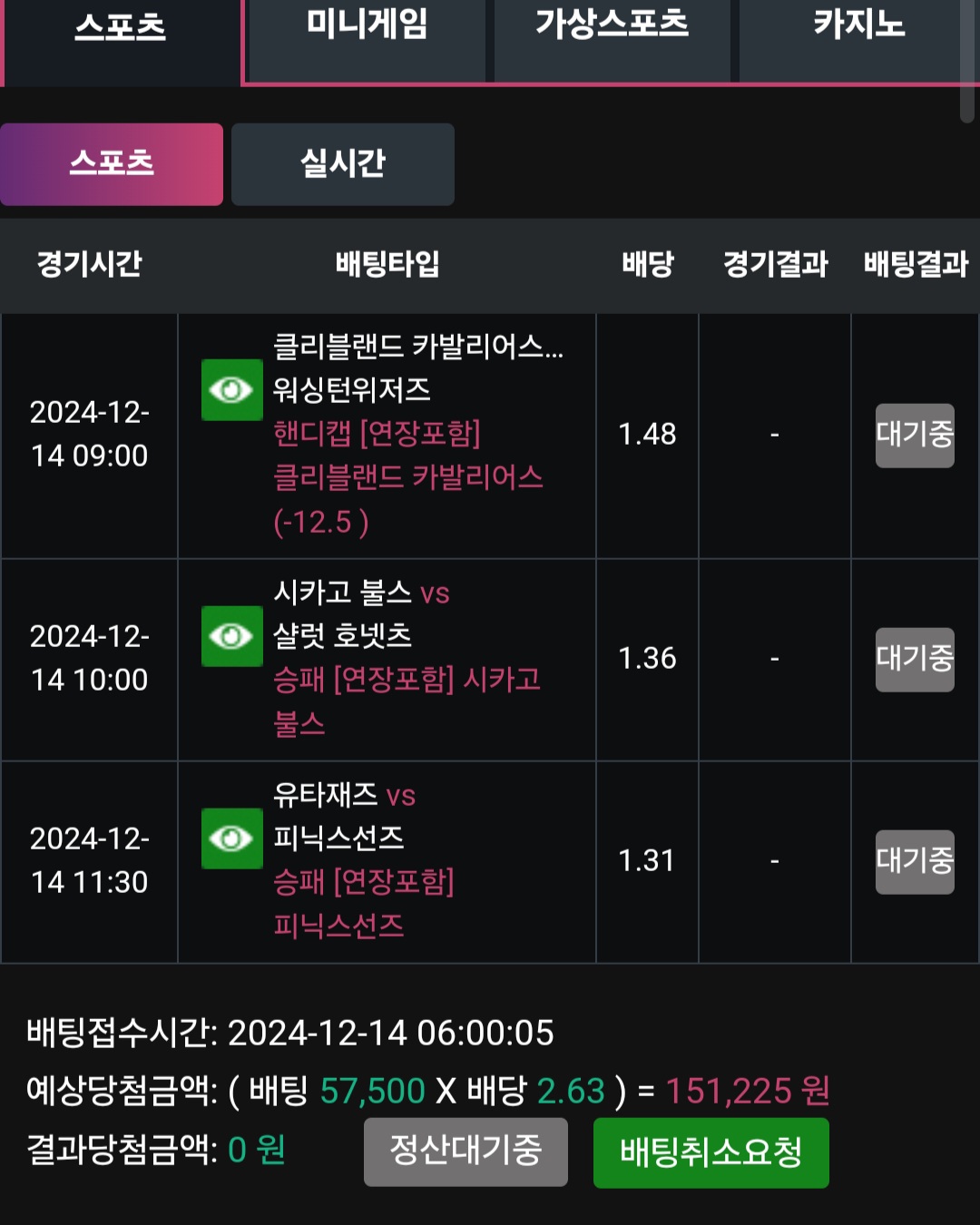Tap the eye icon for 클리블랜드 카발리어스 game
The width and height of the screenshot is (980, 1225).
coord(231,390)
